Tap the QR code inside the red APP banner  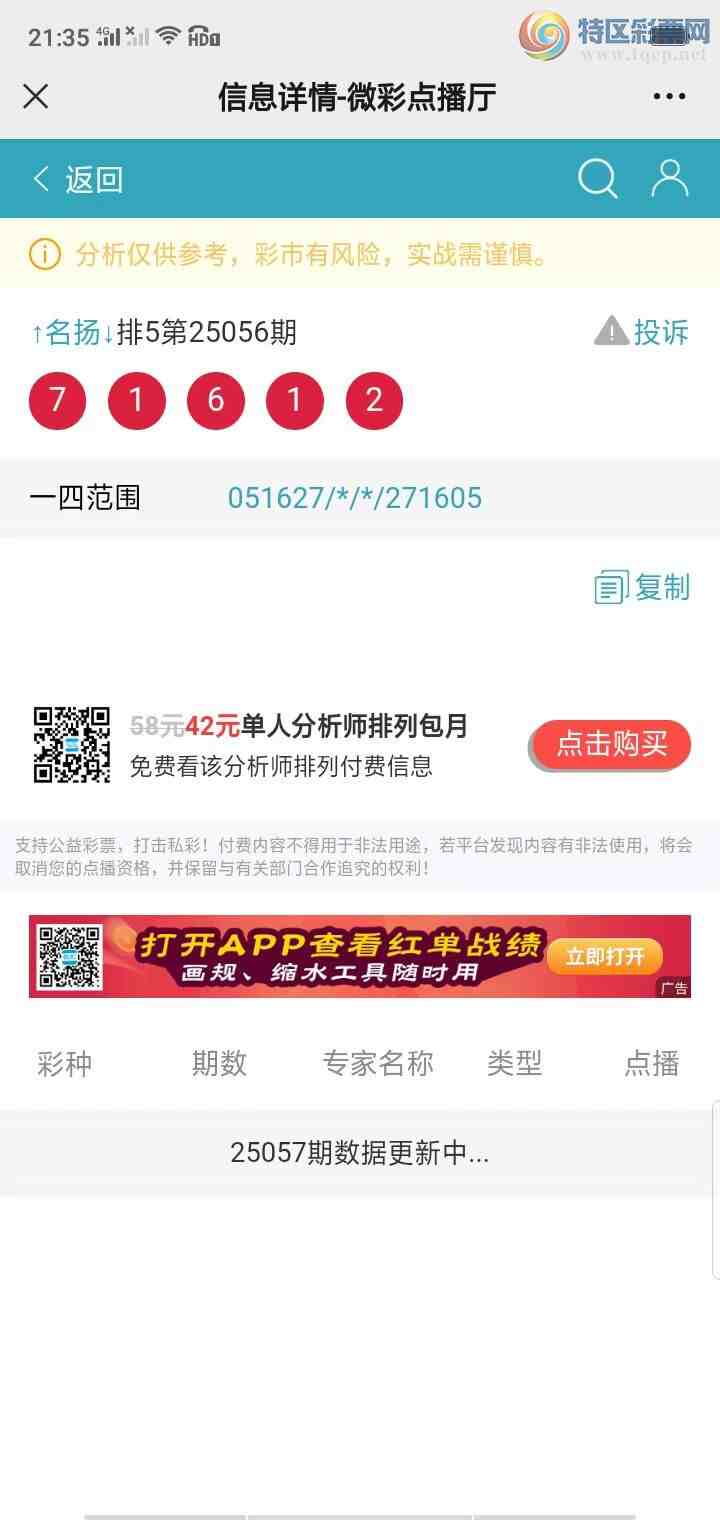[68, 957]
